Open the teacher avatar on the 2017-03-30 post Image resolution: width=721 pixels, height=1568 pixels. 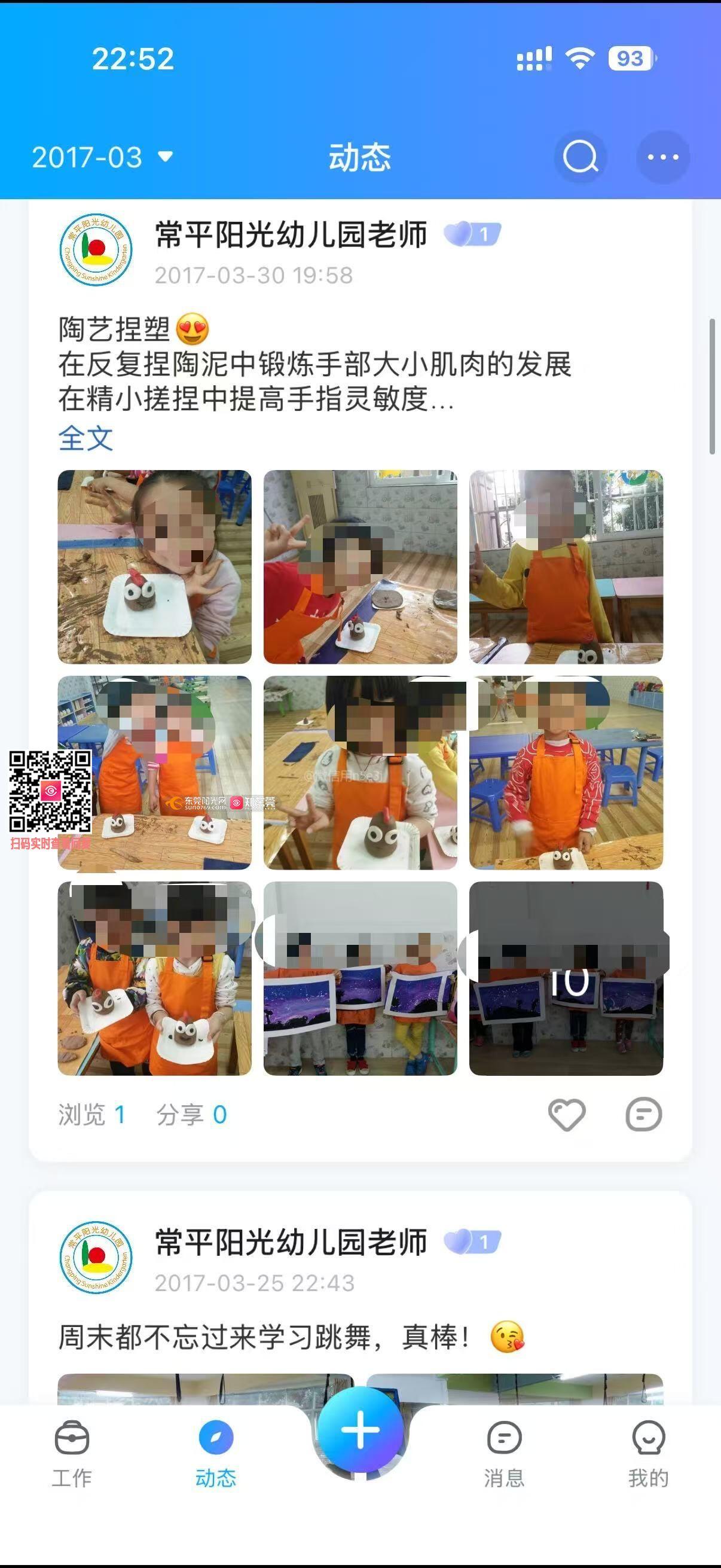(96, 249)
